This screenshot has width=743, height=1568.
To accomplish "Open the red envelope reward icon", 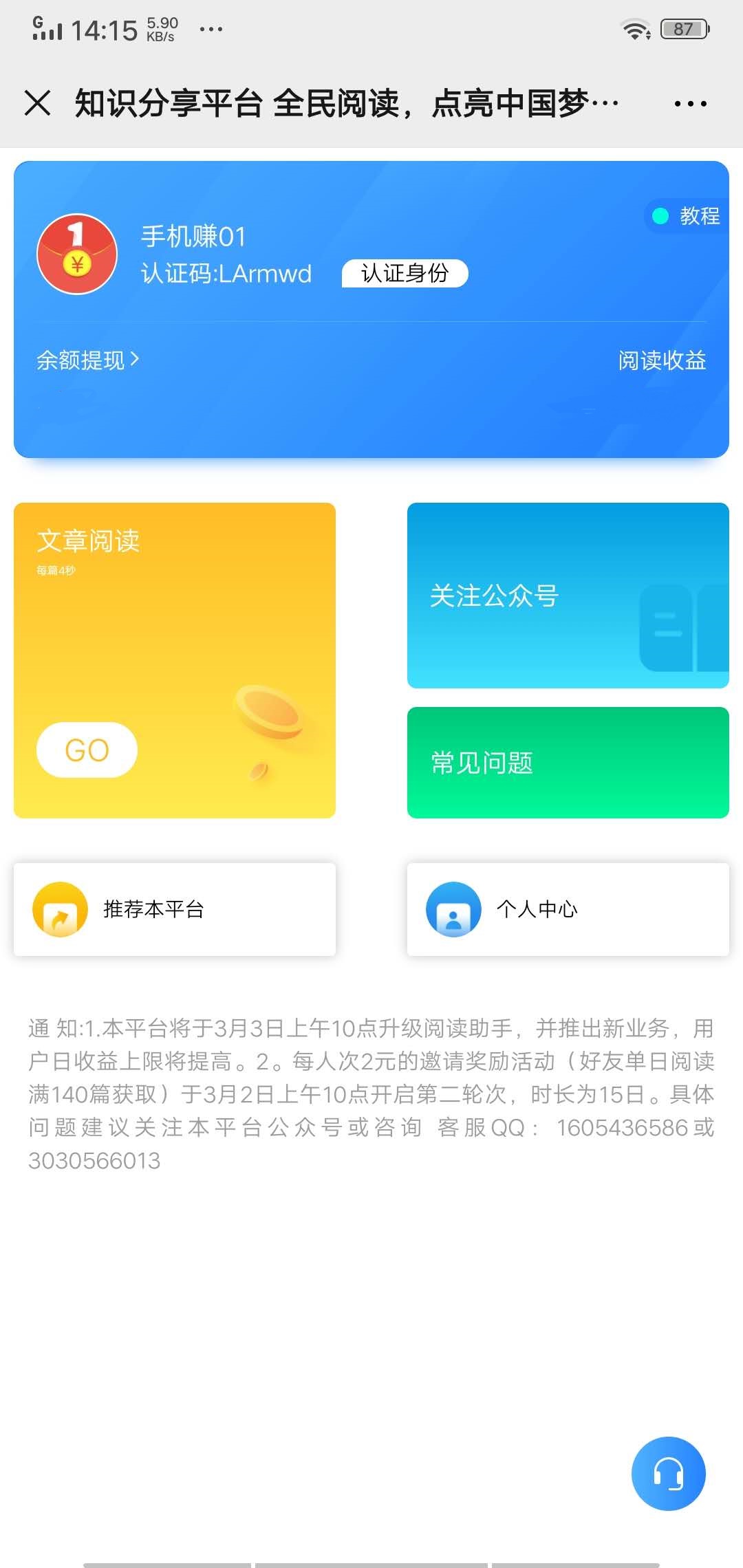I will tap(76, 253).
